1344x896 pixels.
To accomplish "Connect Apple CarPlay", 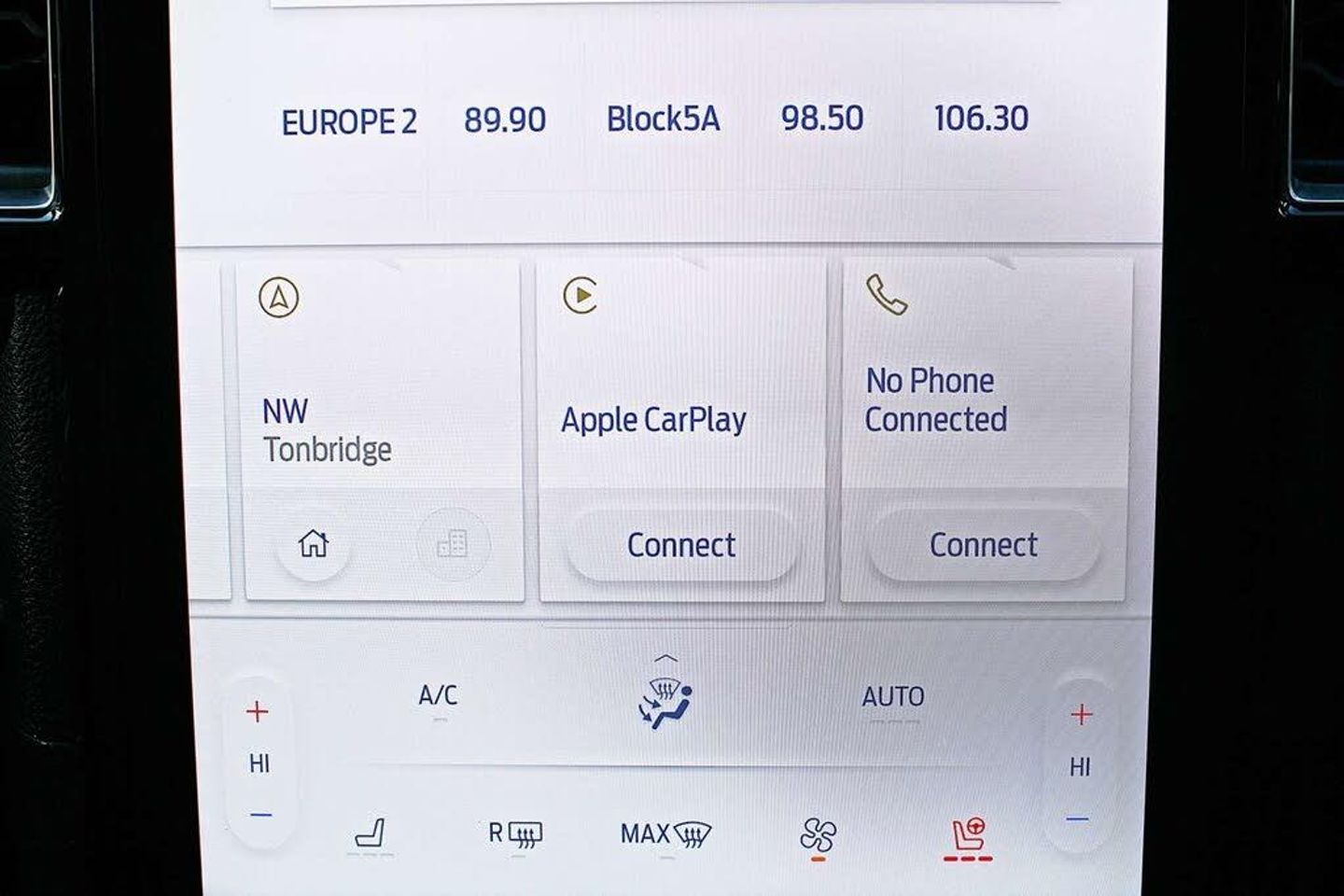I will point(681,544).
